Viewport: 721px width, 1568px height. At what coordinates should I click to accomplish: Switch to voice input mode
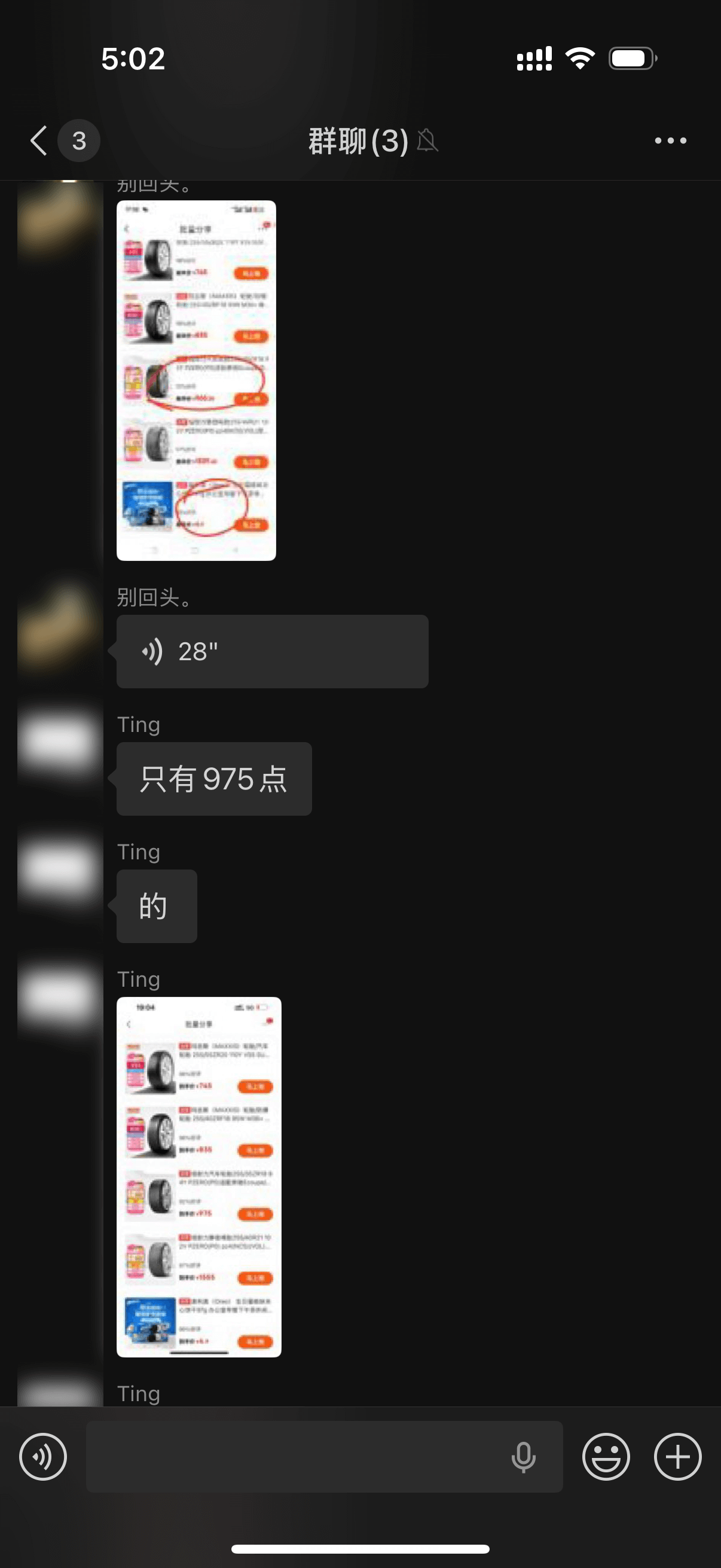tap(42, 1457)
